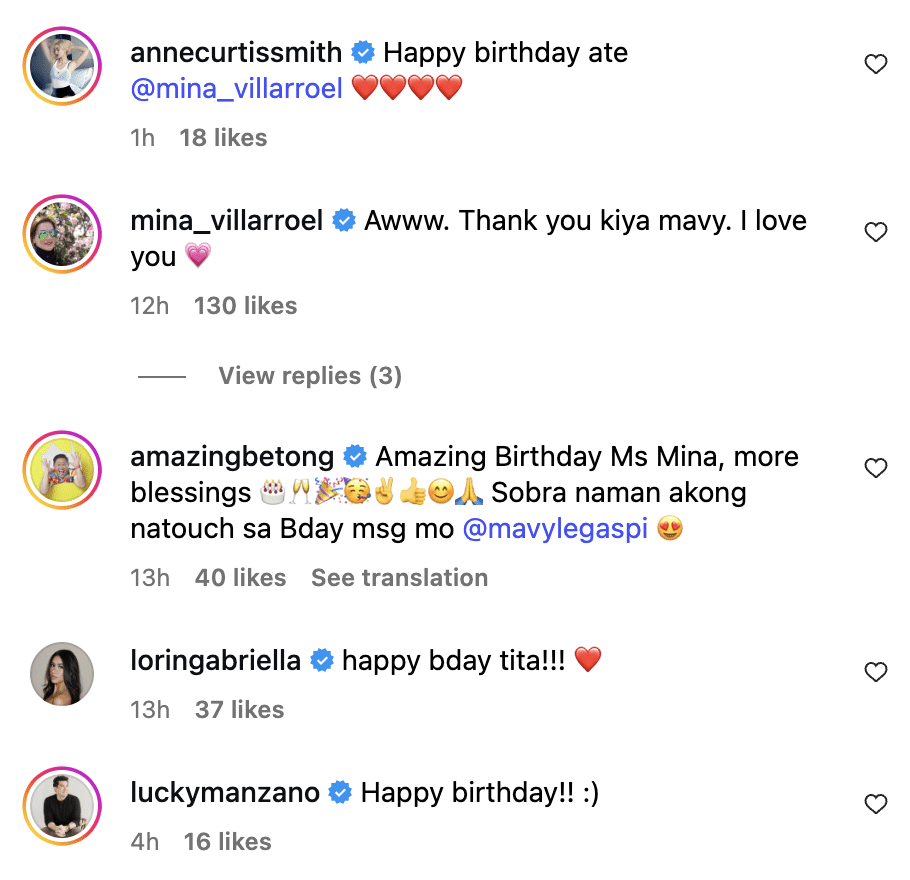Image resolution: width=910 pixels, height=880 pixels.
Task: Open annecurtissmith's profile picture
Action: (x=62, y=68)
